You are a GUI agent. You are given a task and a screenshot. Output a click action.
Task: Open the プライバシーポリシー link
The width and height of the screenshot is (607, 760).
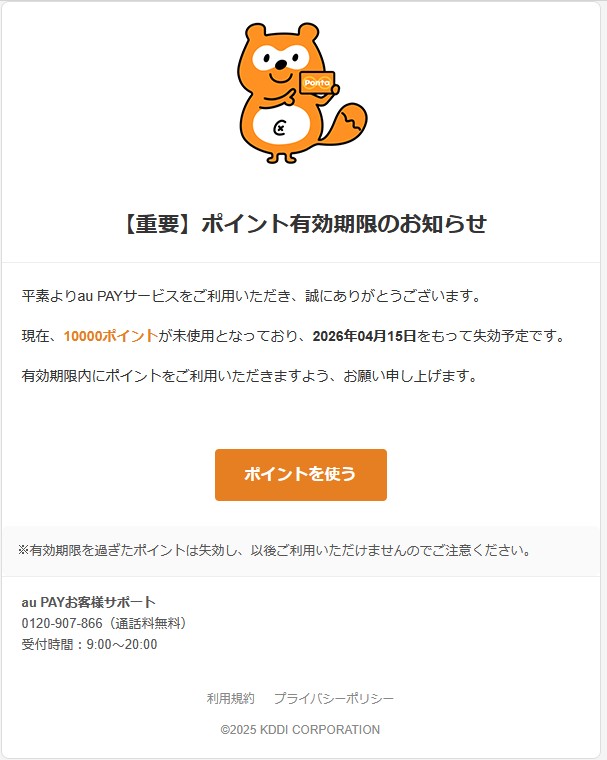(x=334, y=698)
